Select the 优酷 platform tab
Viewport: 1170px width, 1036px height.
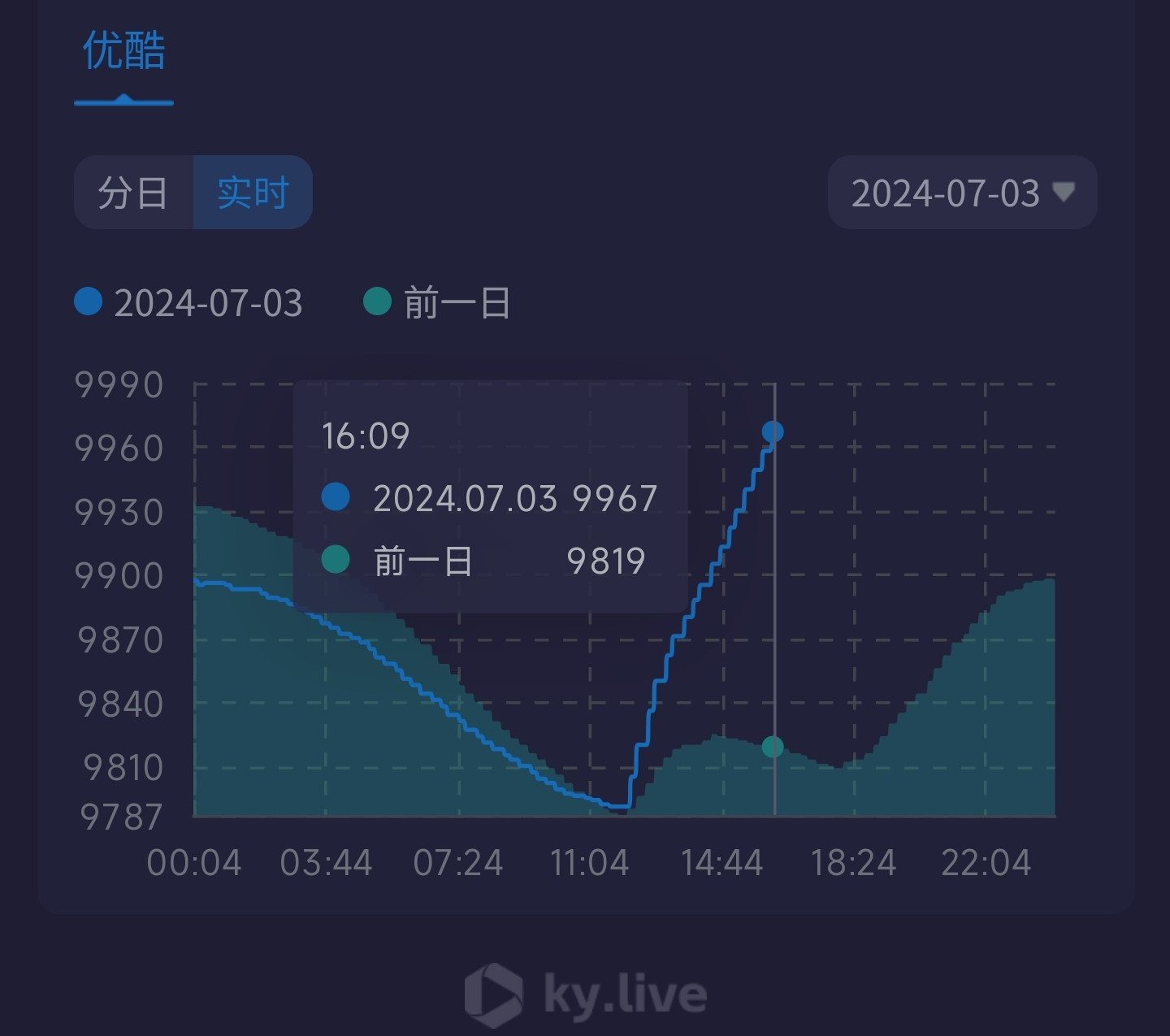point(123,52)
